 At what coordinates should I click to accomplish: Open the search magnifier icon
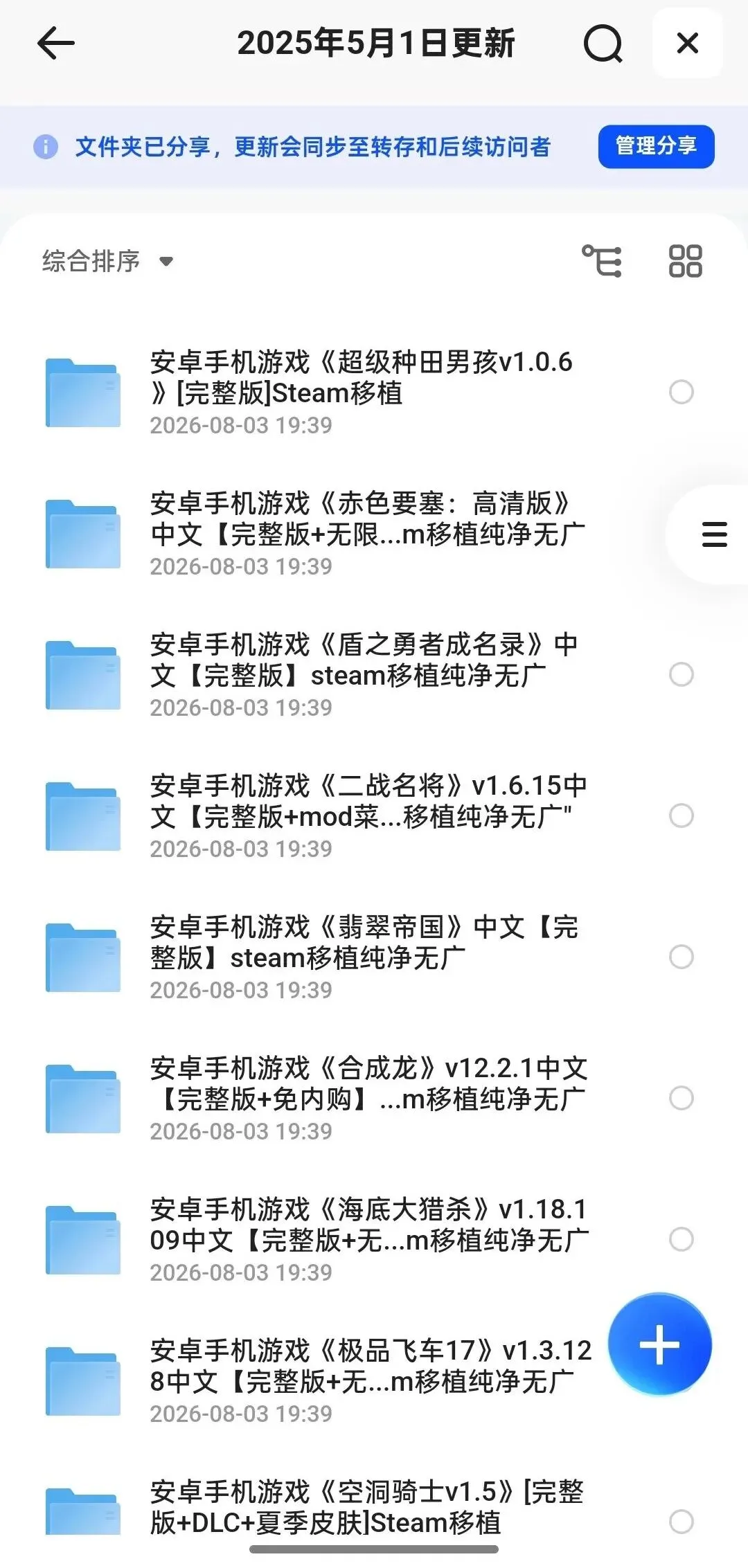603,44
